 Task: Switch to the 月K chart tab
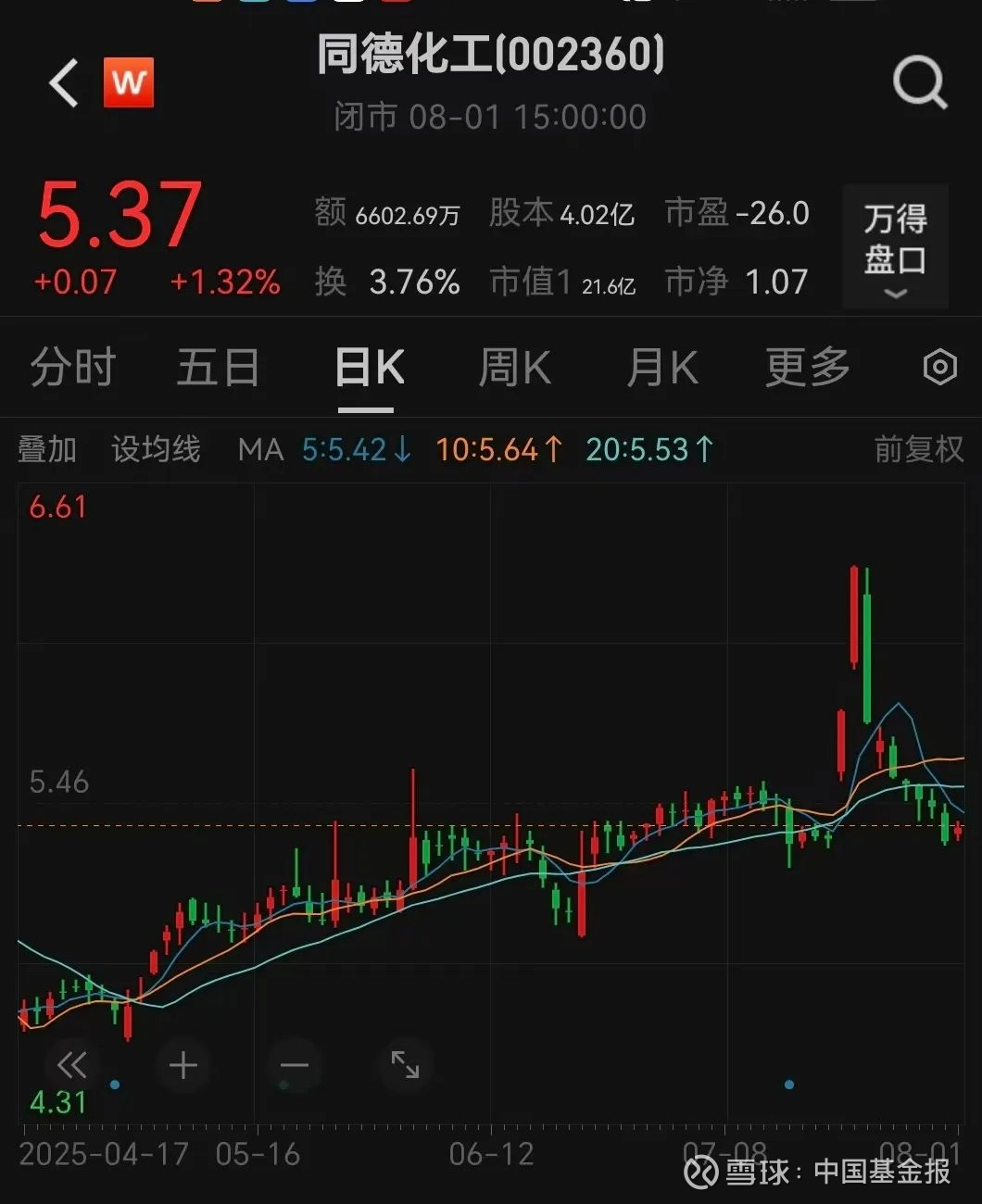pos(661,368)
